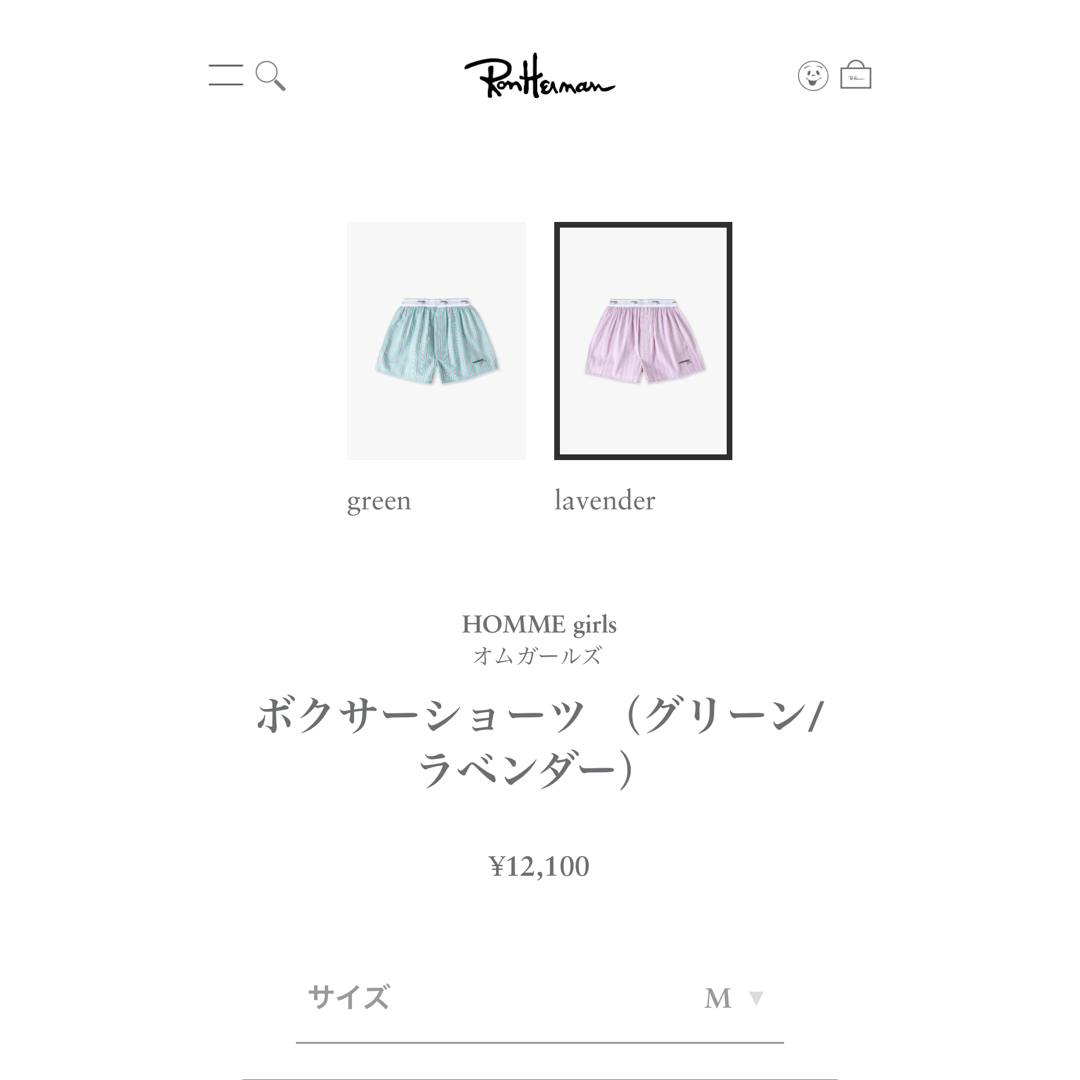Go to Ron Herman home logo
The width and height of the screenshot is (1080, 1080).
[x=539, y=77]
